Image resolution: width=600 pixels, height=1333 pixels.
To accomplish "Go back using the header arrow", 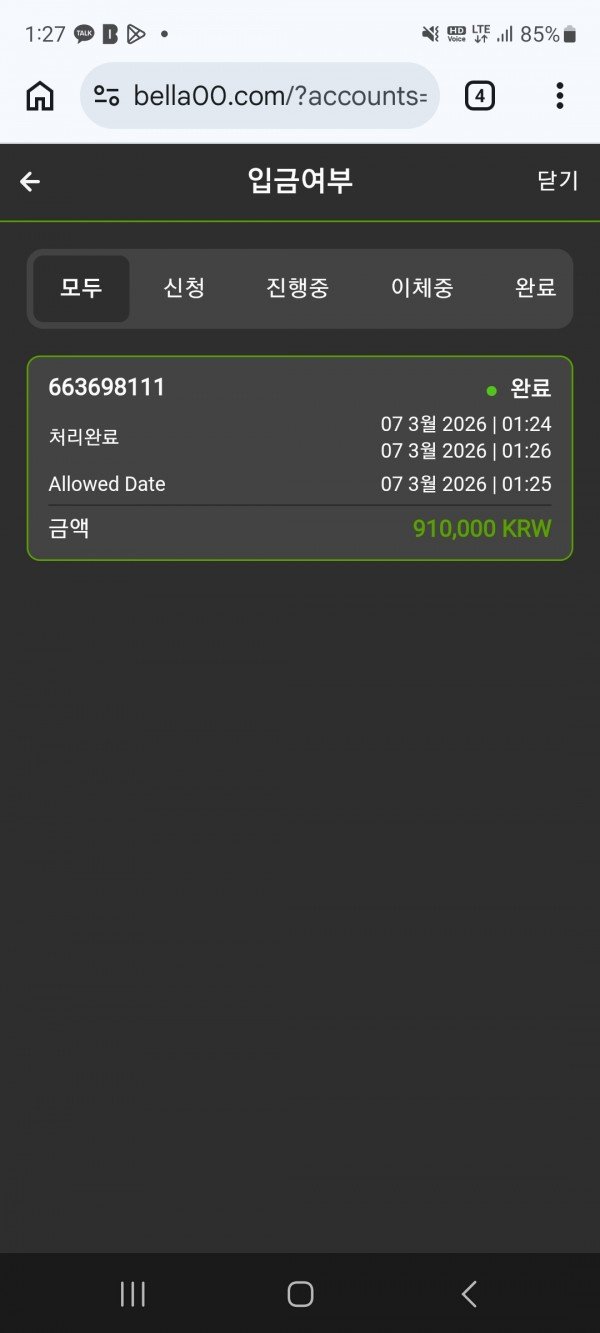I will pos(30,181).
